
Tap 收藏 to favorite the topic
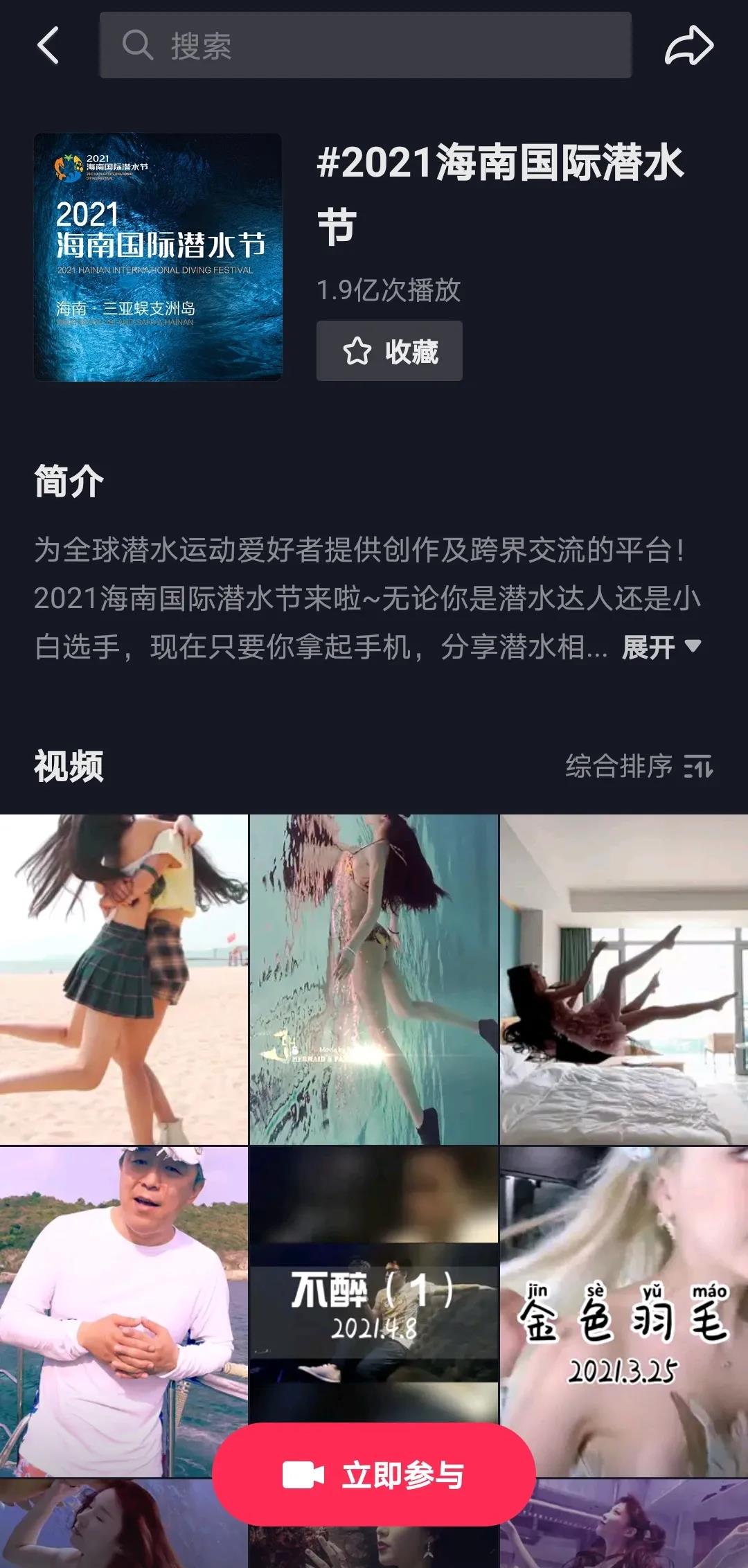pyautogui.click(x=389, y=351)
